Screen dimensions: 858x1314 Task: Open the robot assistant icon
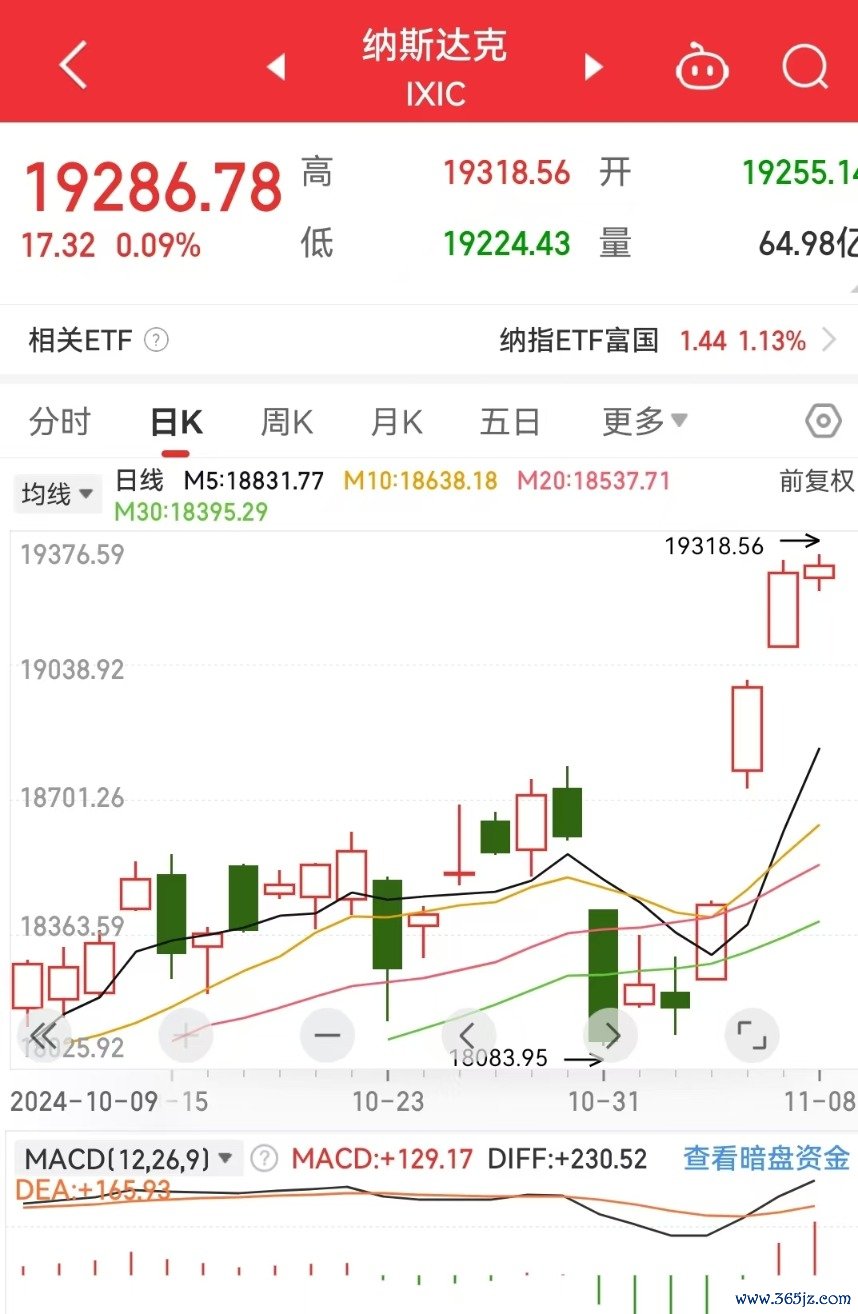click(702, 68)
